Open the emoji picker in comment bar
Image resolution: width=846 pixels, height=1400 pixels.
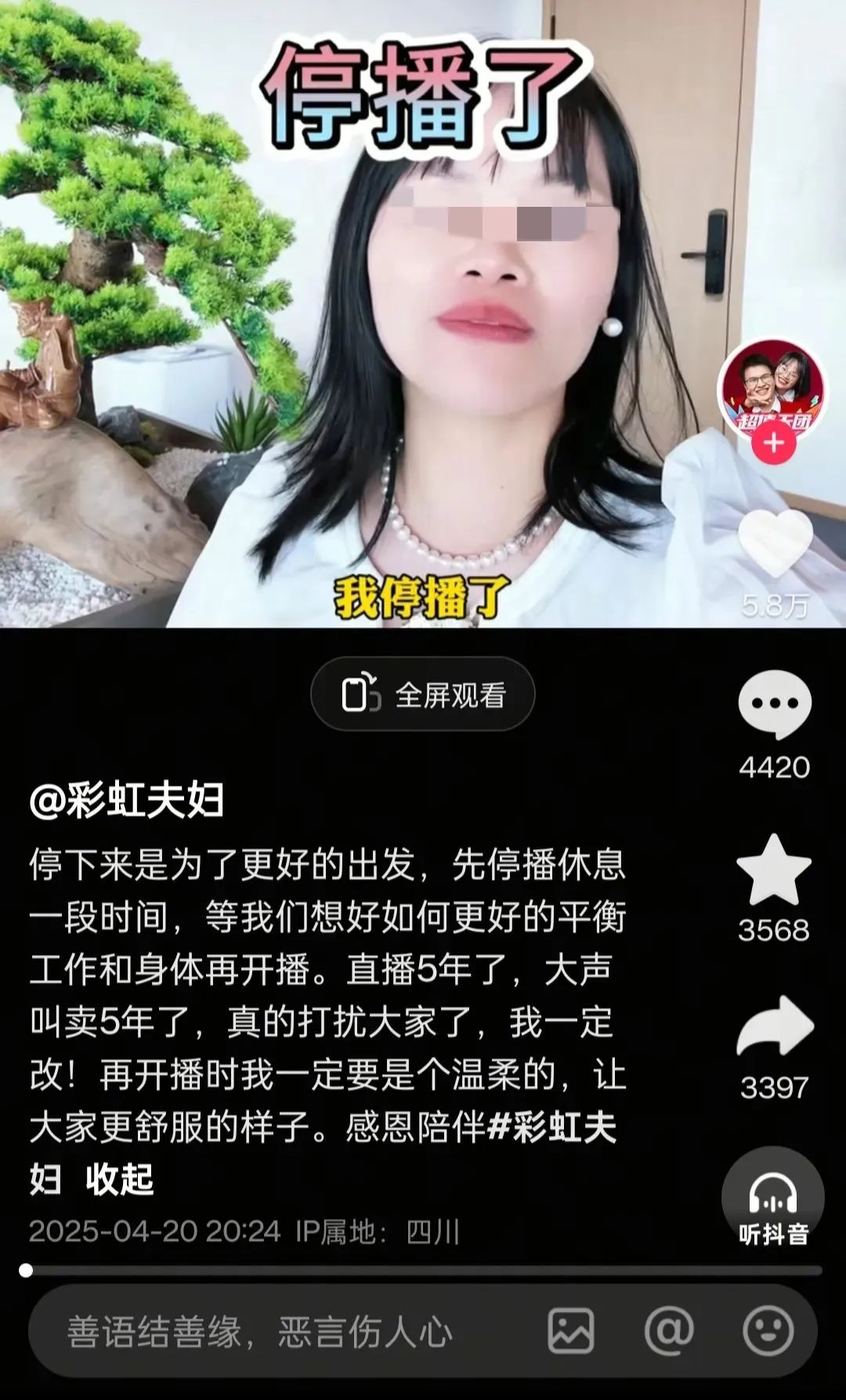(x=768, y=1331)
